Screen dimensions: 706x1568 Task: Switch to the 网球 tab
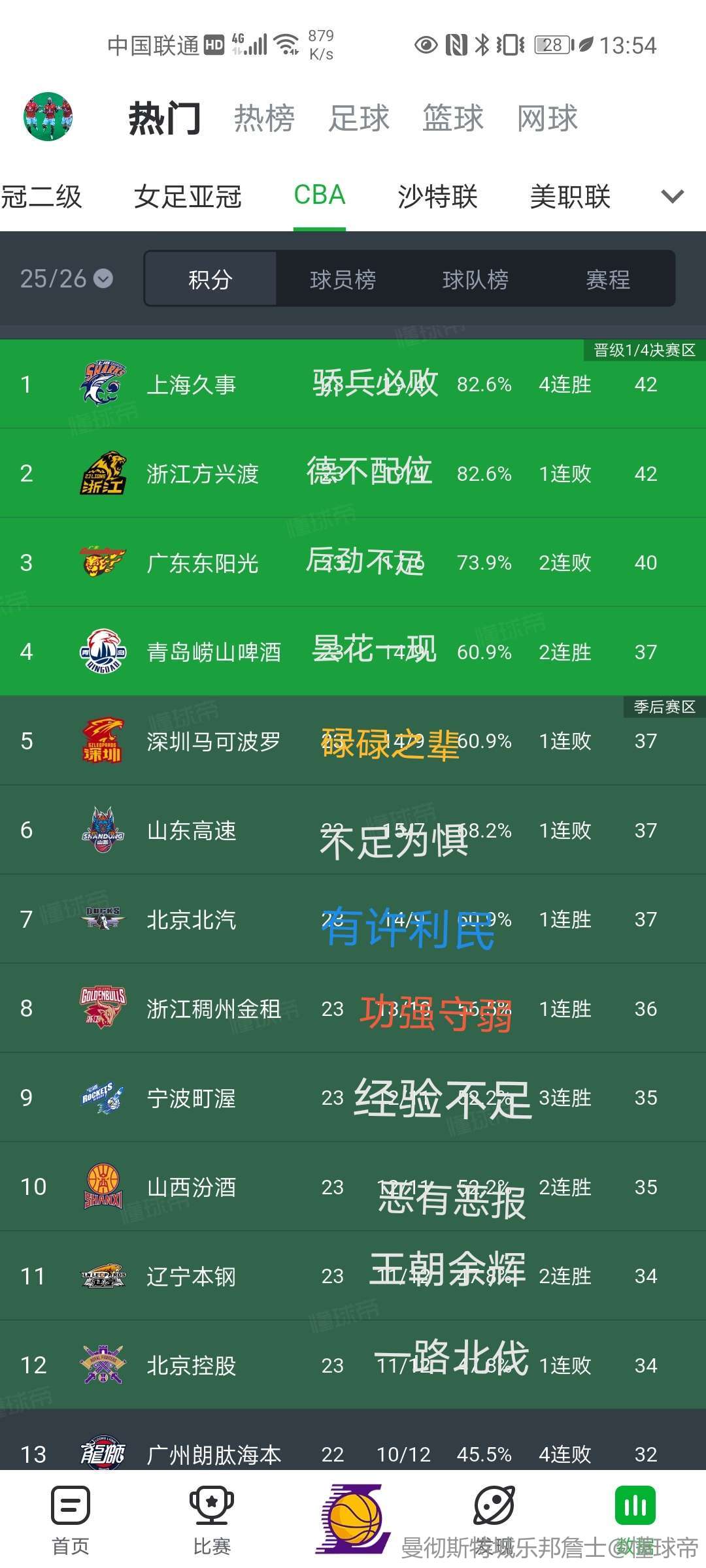(x=548, y=119)
